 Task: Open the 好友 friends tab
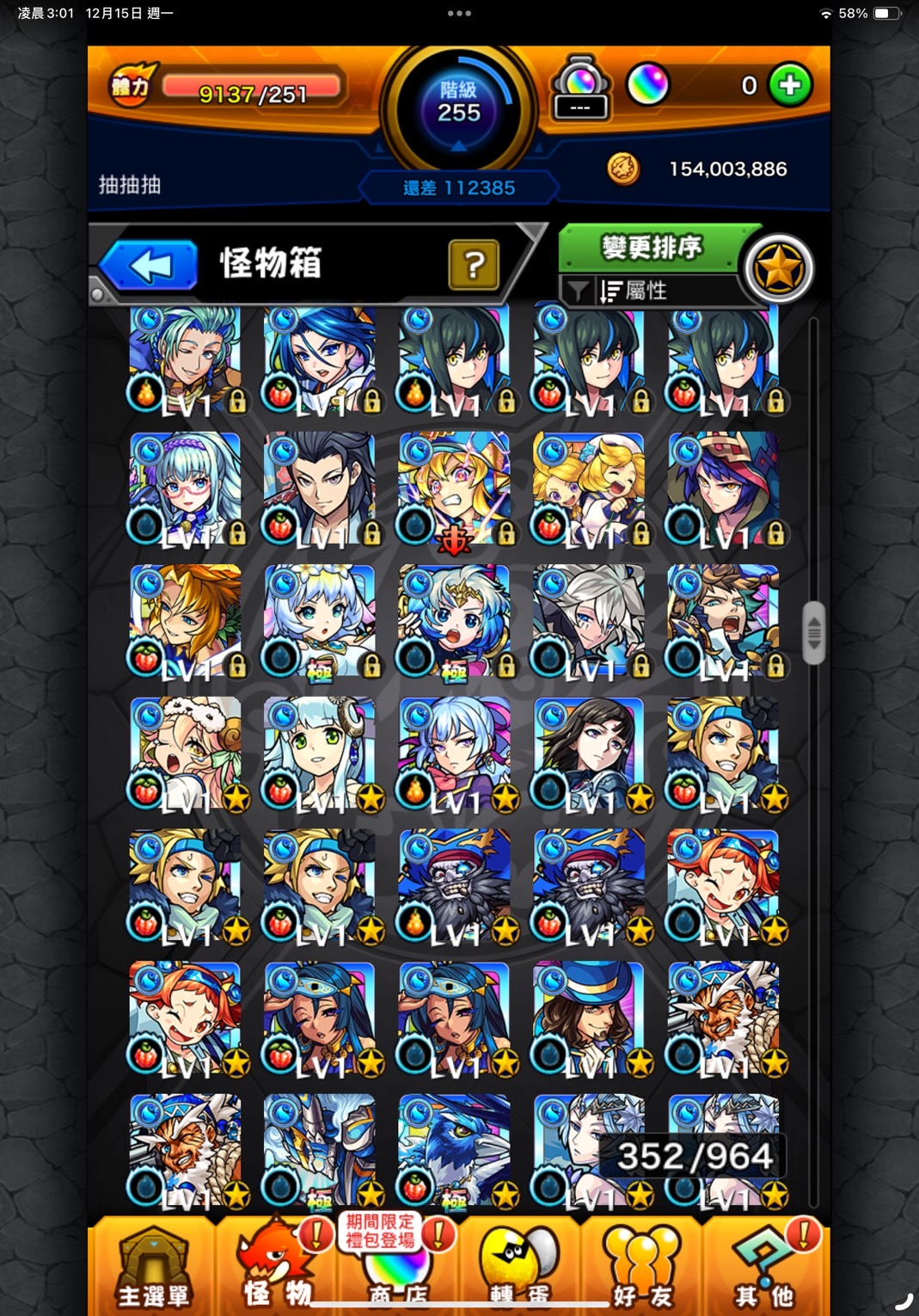[x=642, y=1269]
